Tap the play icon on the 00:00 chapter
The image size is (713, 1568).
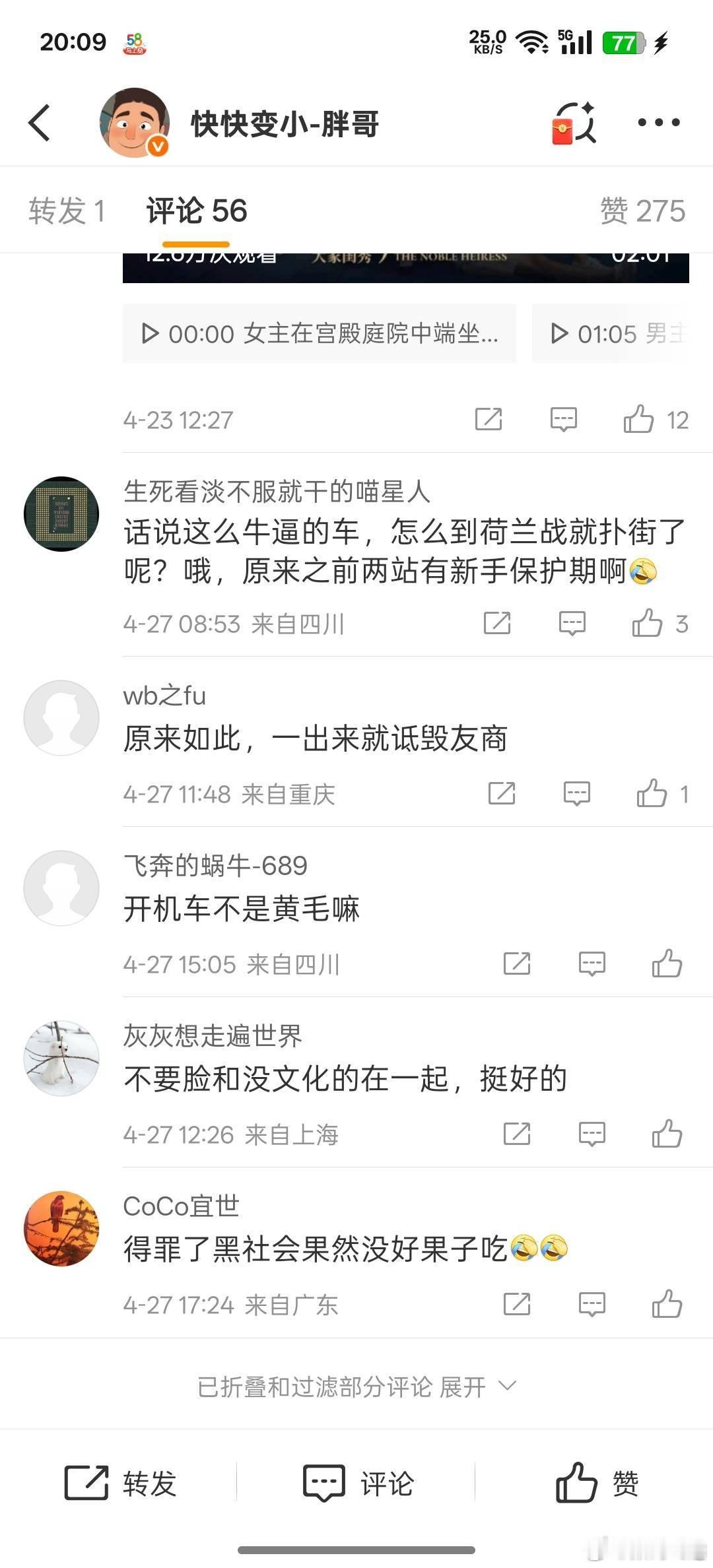[x=151, y=335]
